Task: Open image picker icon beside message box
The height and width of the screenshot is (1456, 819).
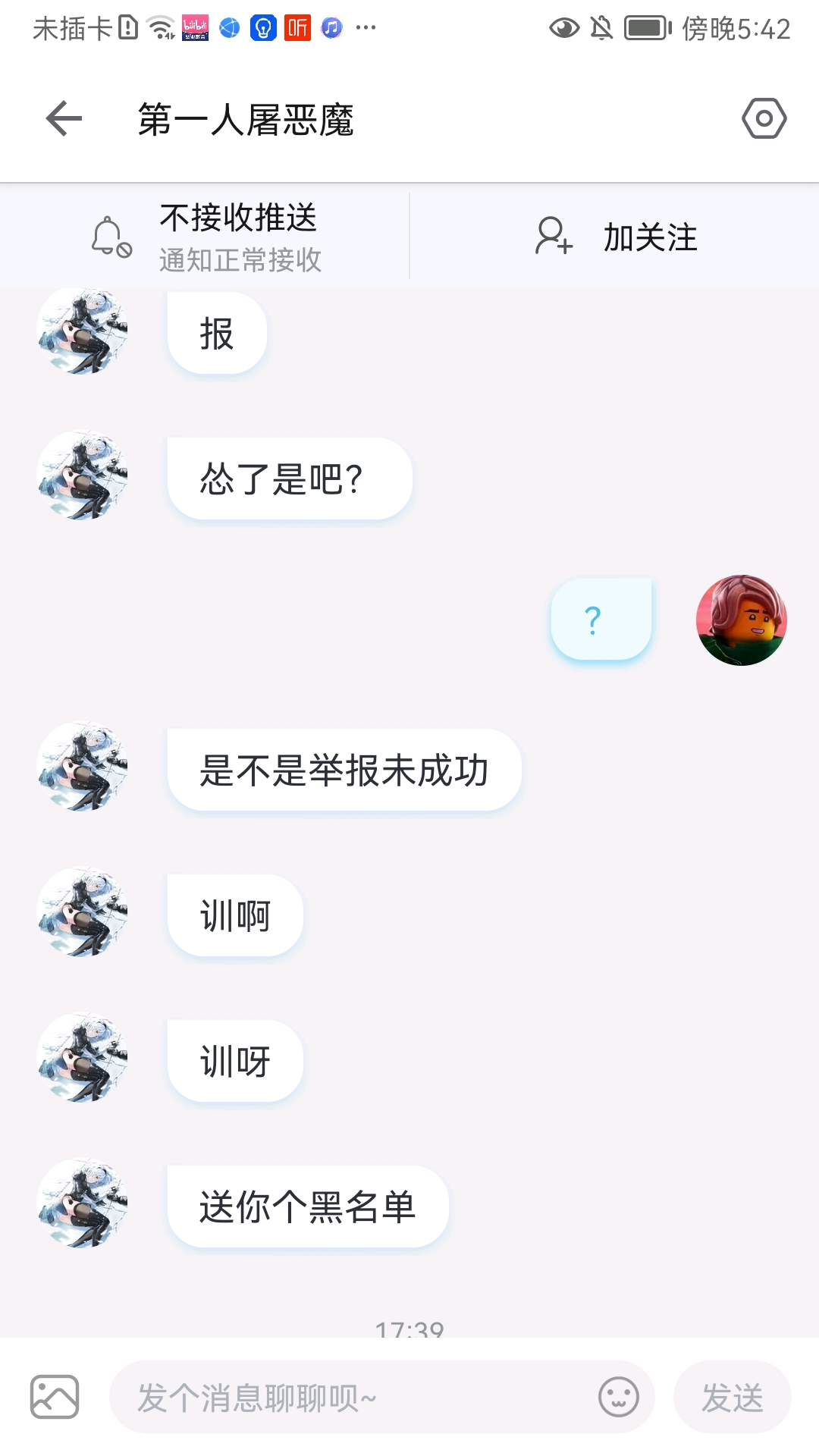Action: point(55,1396)
